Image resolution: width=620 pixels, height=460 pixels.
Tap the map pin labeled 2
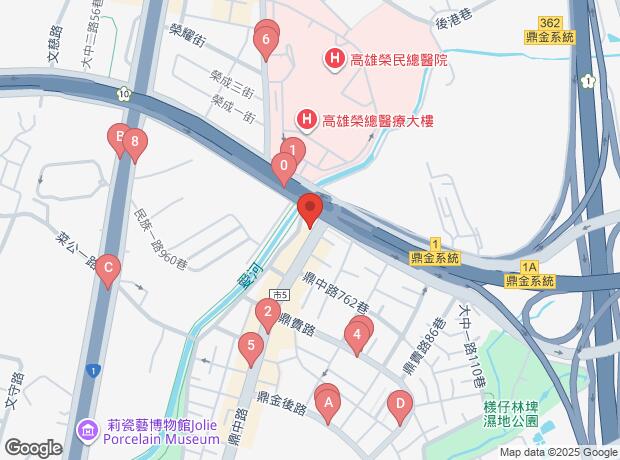tap(267, 315)
